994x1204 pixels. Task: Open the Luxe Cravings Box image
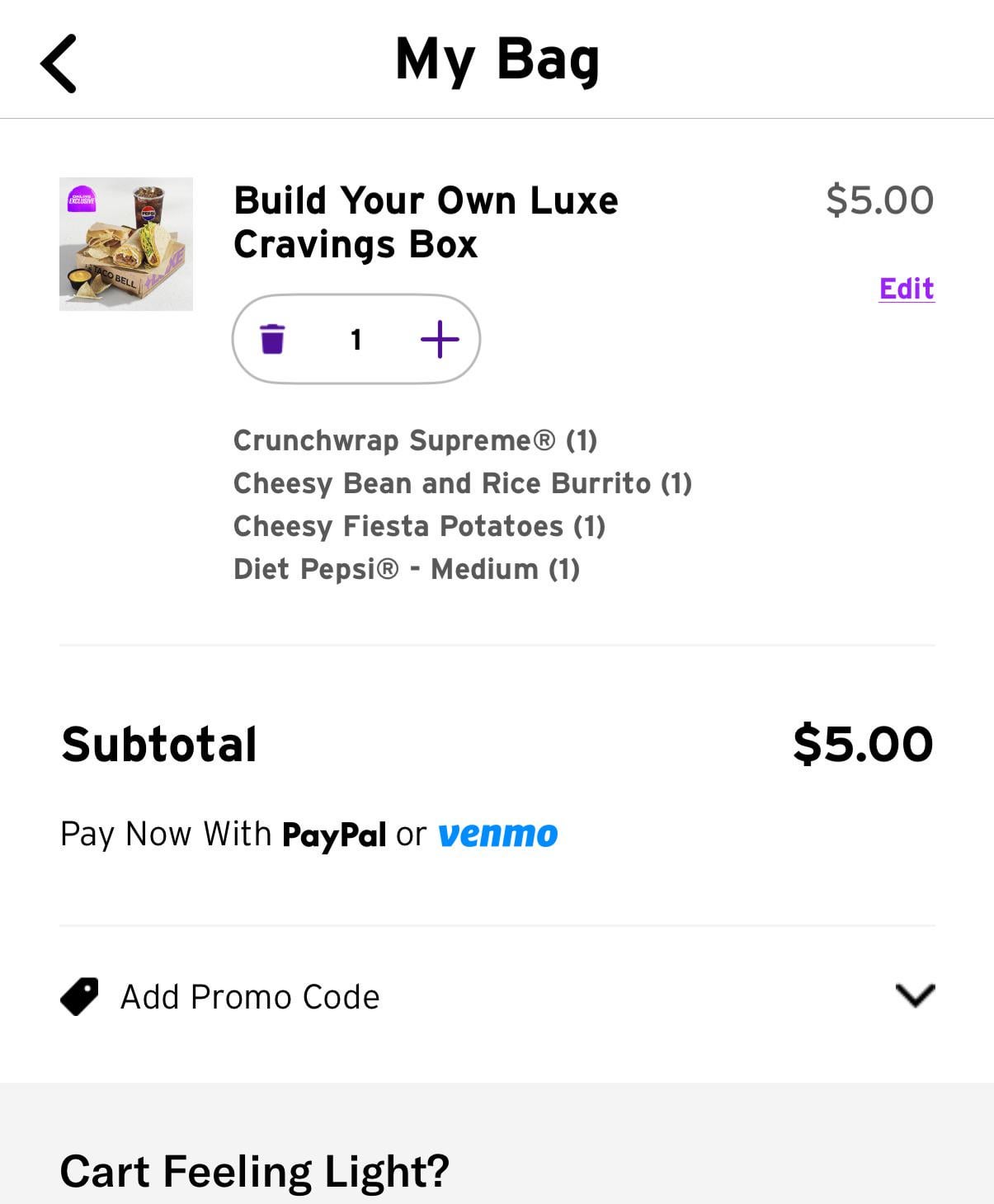tap(126, 244)
